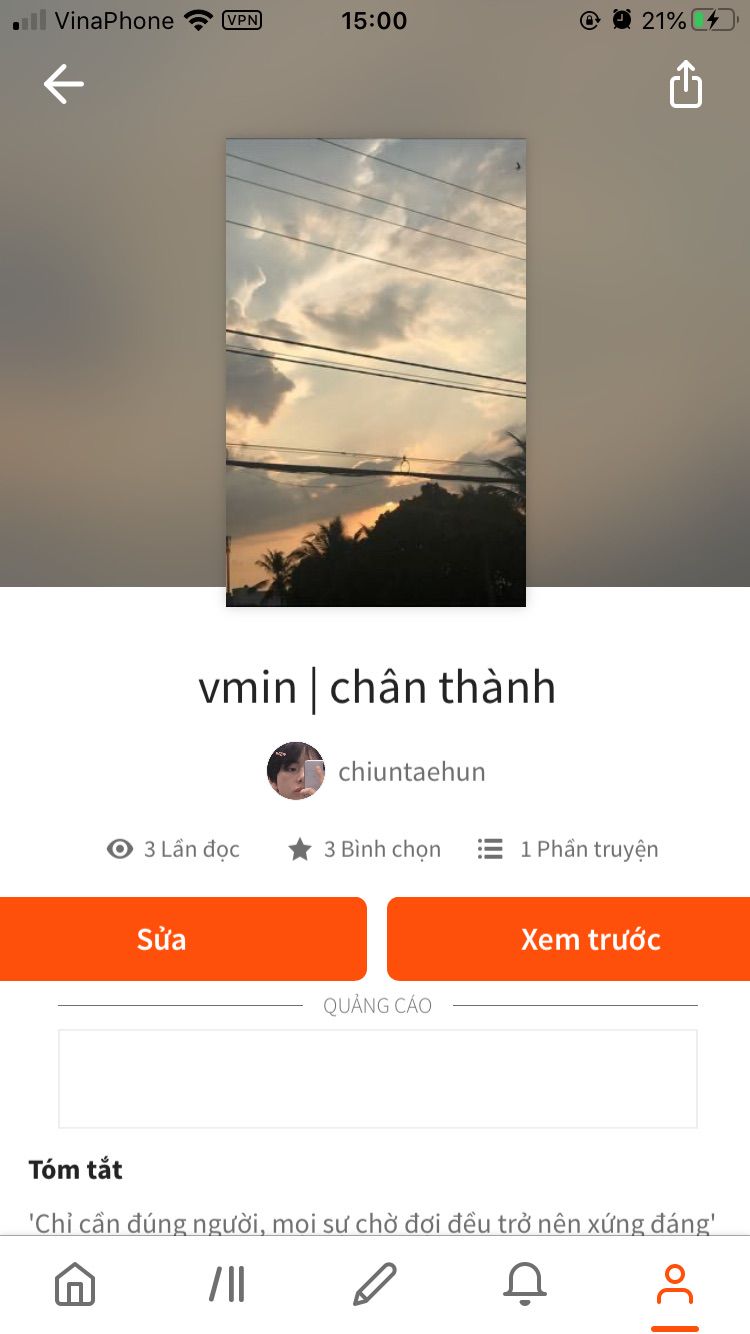Go back using the arrow icon
Image resolution: width=750 pixels, height=1334 pixels.
click(x=63, y=84)
